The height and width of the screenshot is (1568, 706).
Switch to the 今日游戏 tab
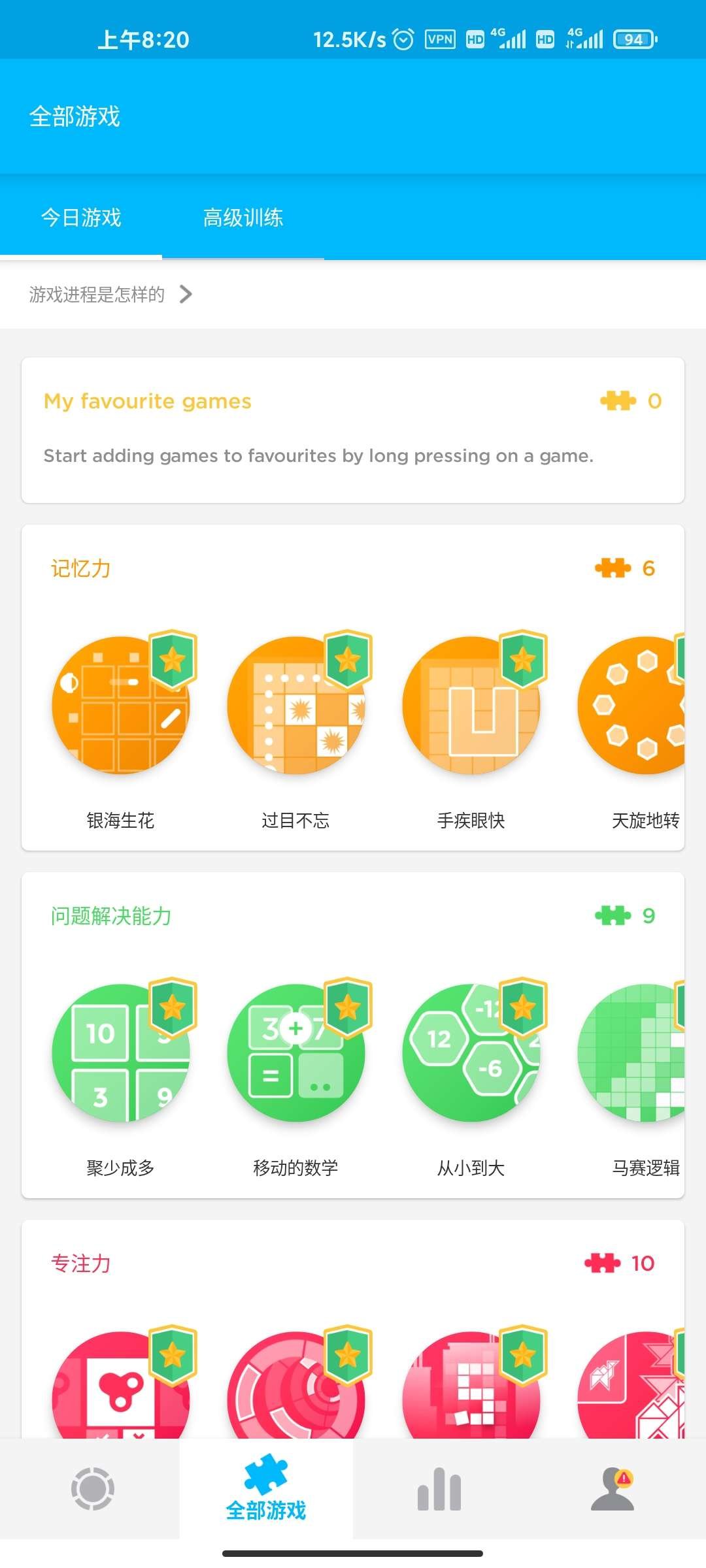click(81, 218)
